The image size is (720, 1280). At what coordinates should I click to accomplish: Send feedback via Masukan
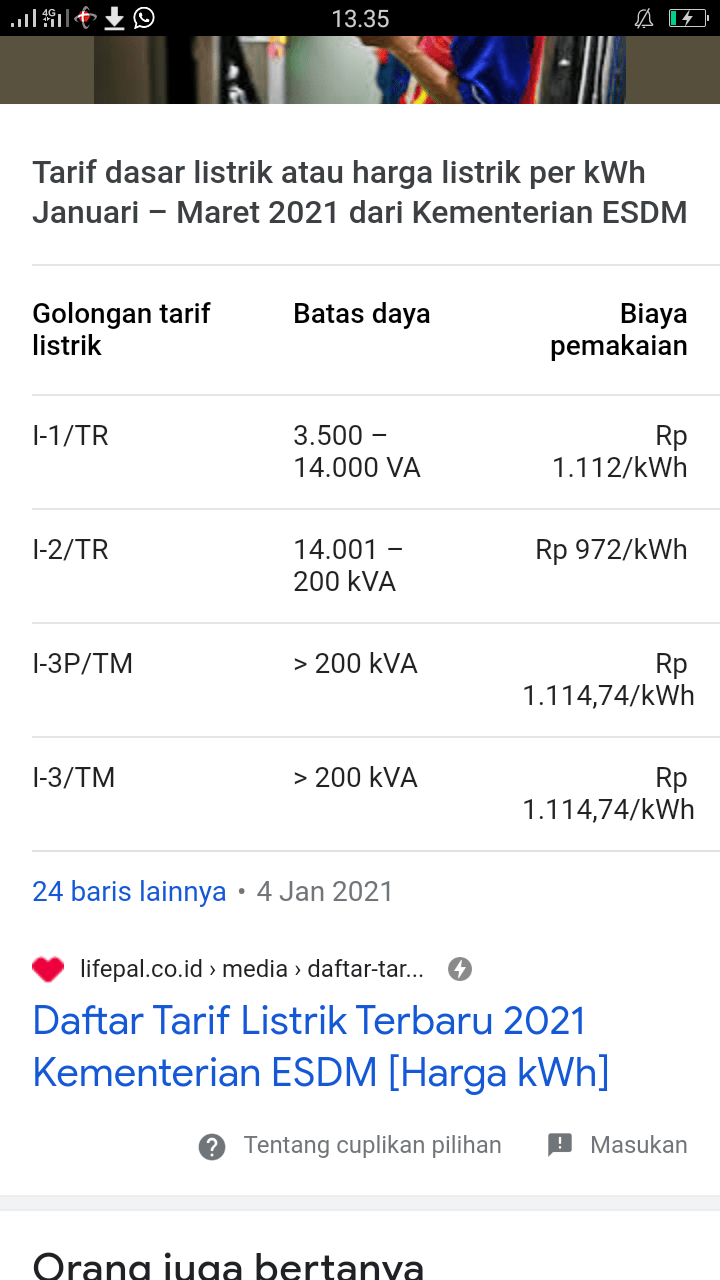click(618, 1145)
